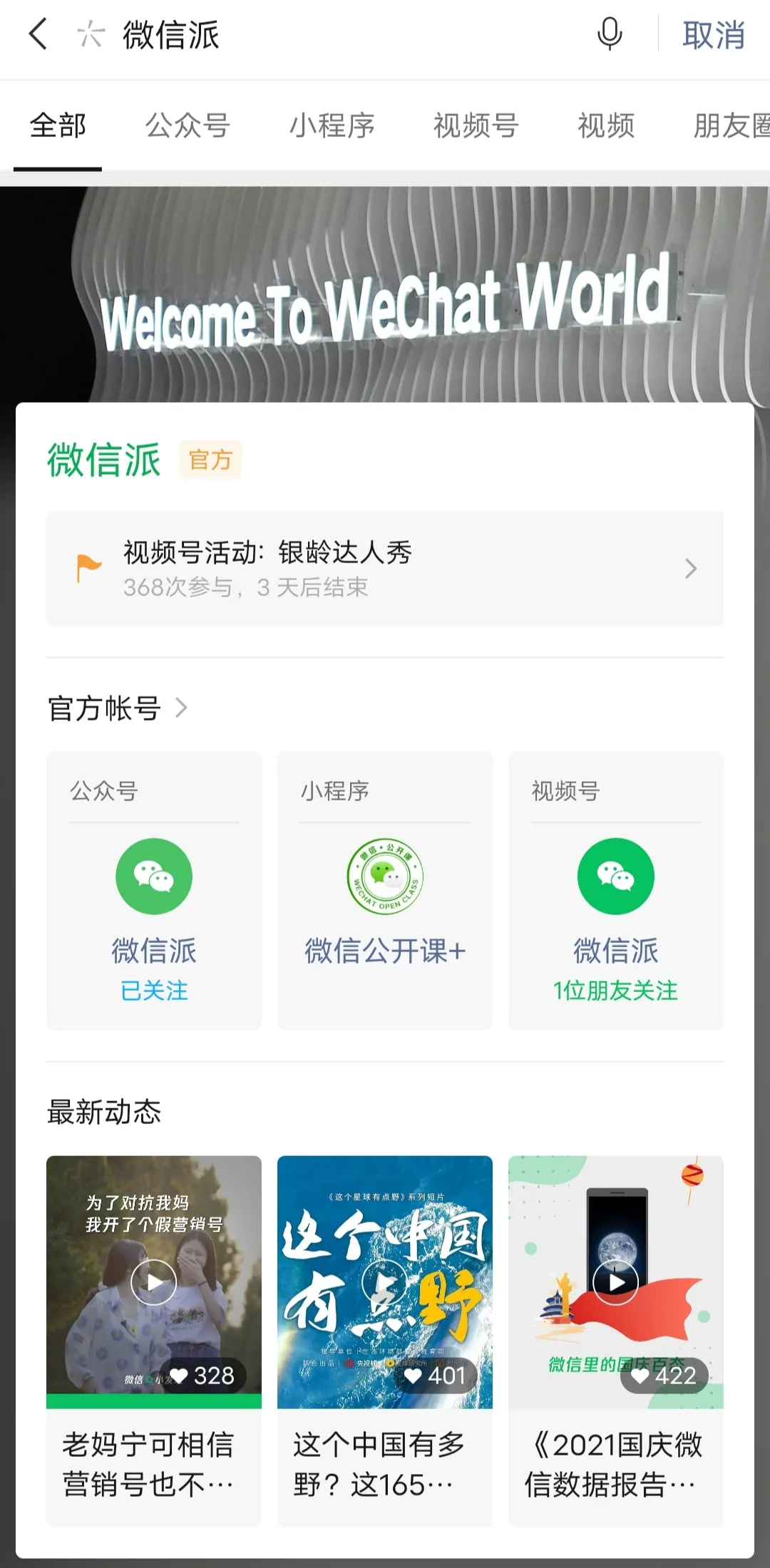Switch to the 视频号 tab
This screenshot has width=770, height=1568.
[x=476, y=125]
